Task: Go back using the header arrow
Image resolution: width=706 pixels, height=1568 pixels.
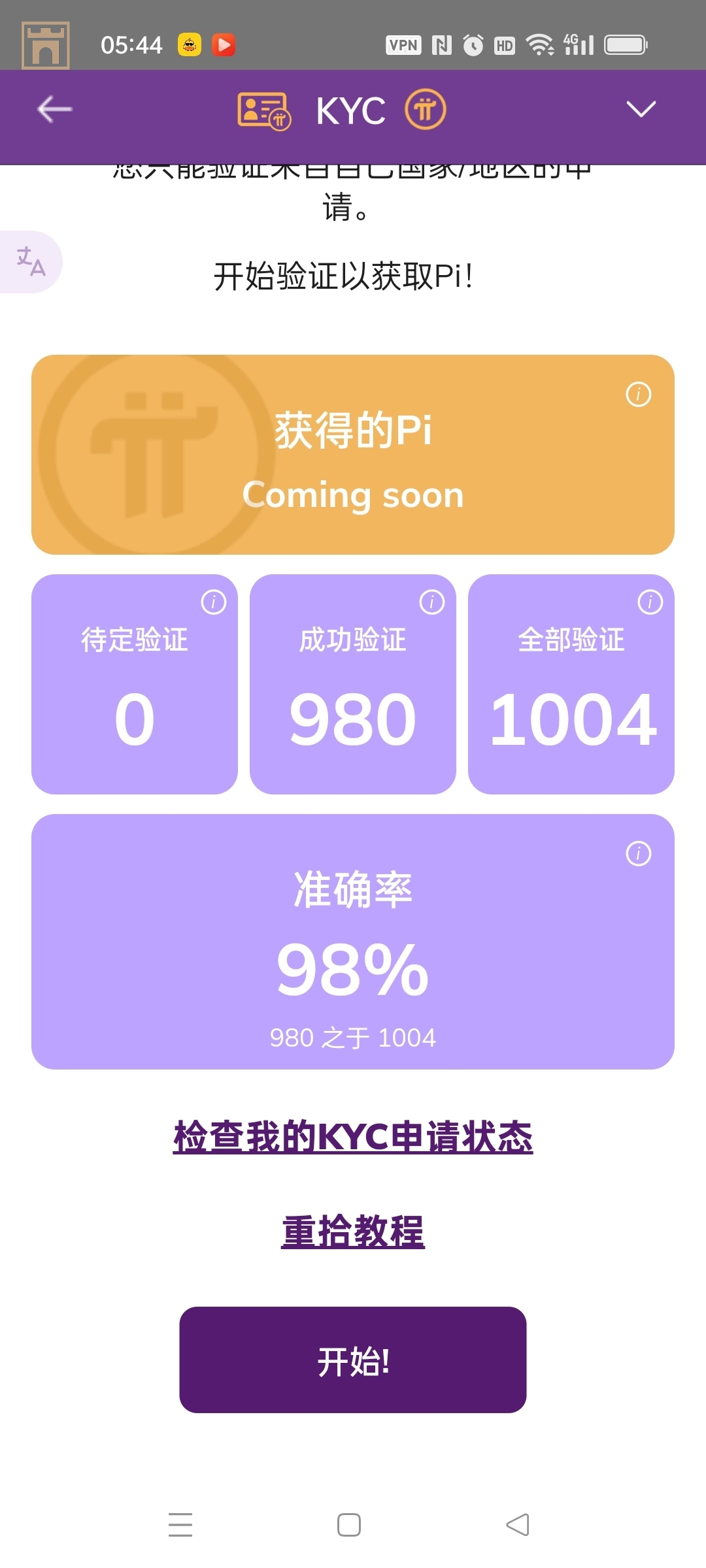Action: click(55, 109)
